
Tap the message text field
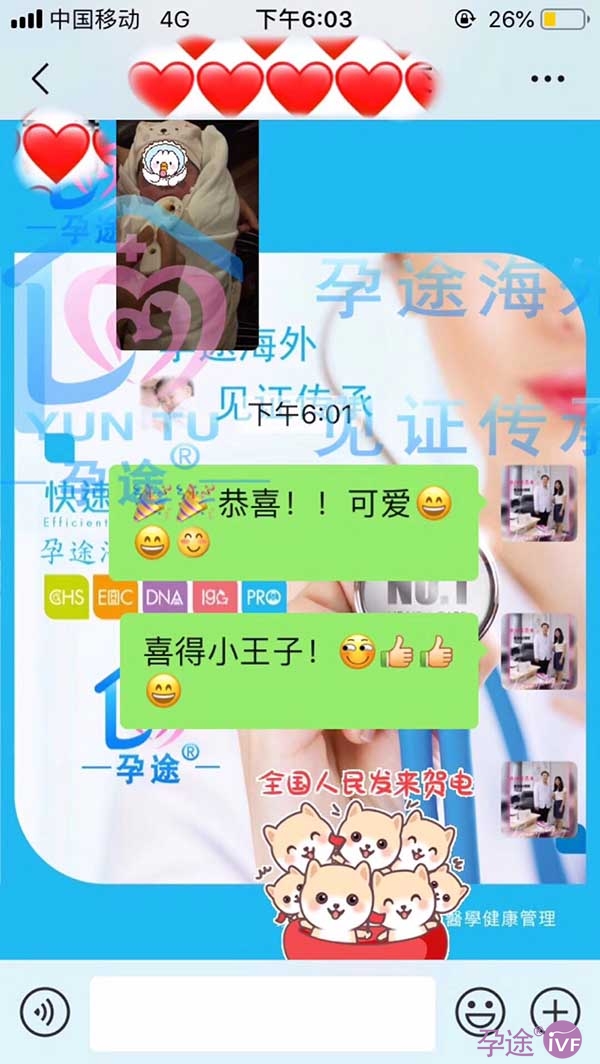tap(263, 1014)
